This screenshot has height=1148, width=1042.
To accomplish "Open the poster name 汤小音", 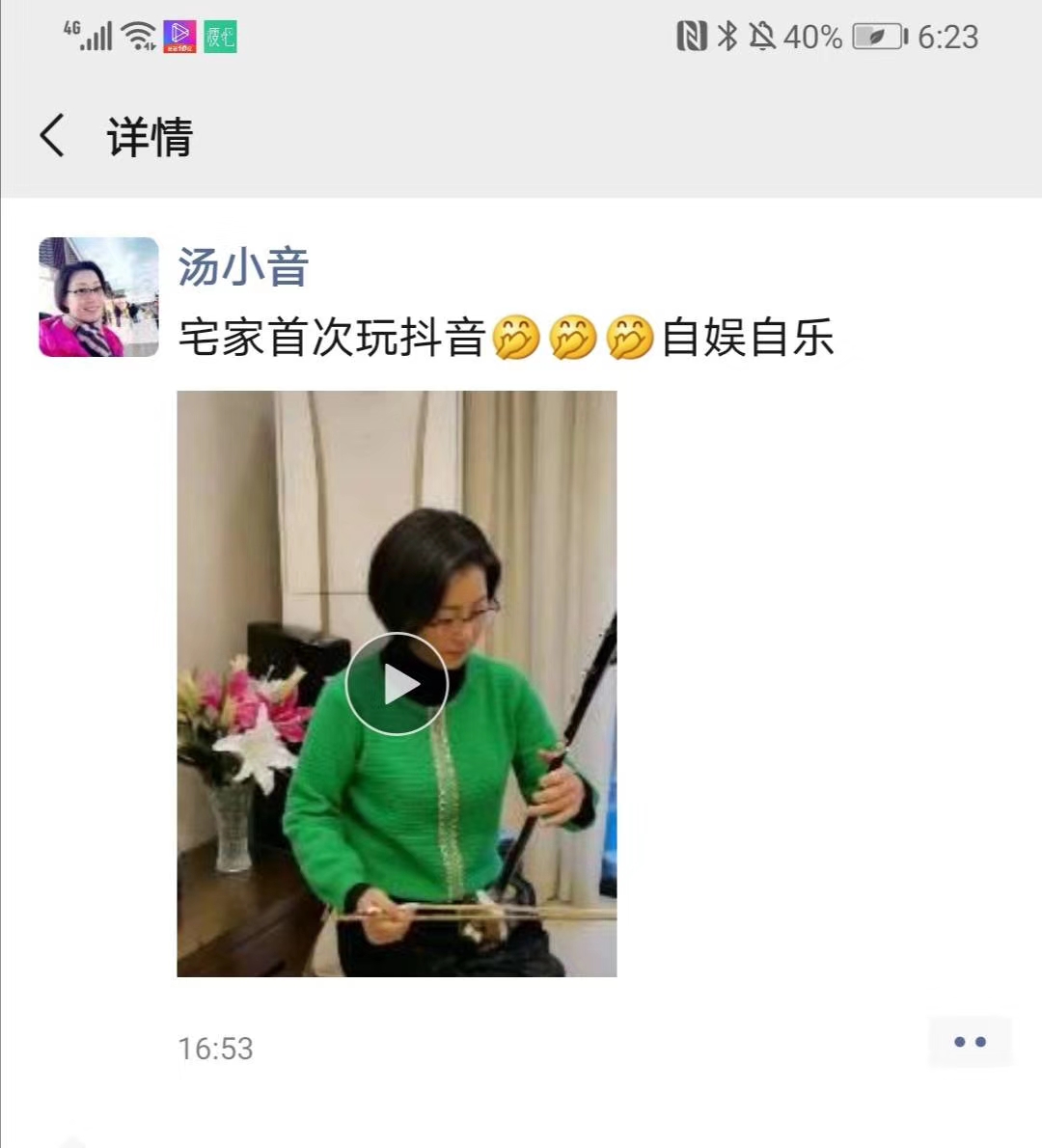I will coord(243,267).
